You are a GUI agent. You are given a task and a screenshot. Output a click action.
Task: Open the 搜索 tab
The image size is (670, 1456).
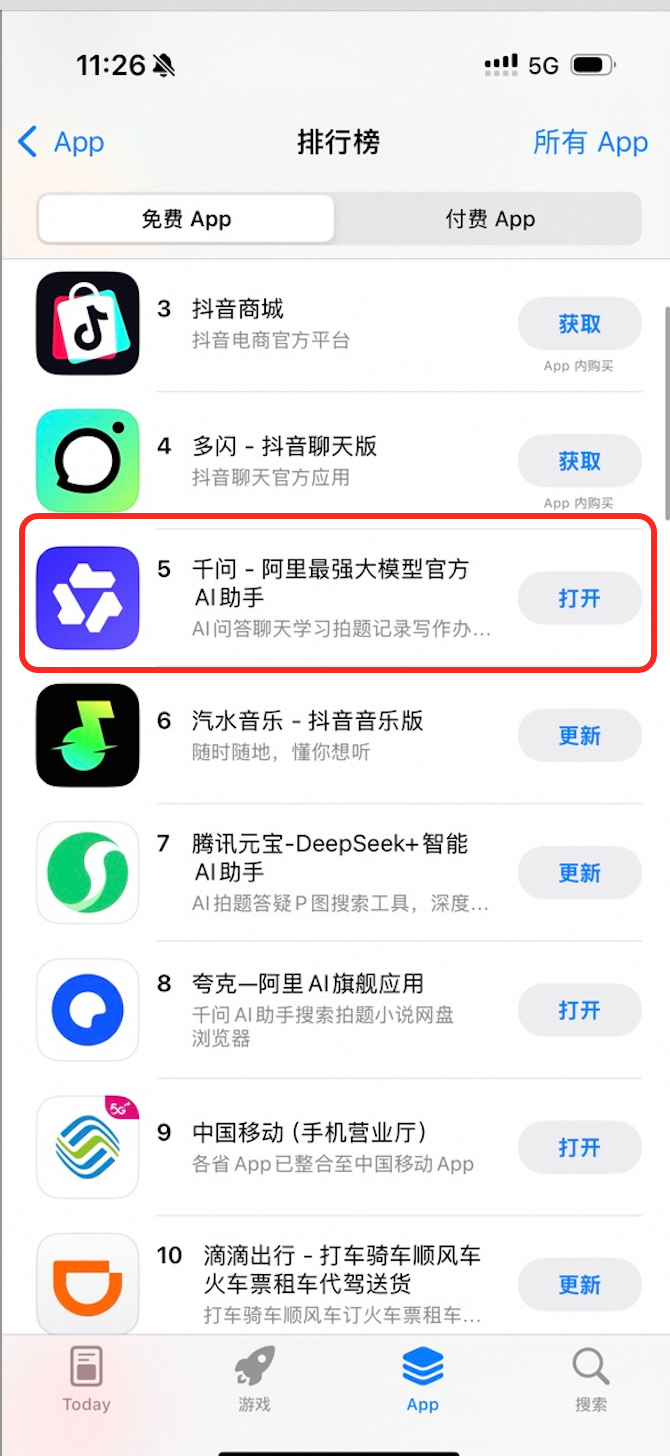[590, 1379]
